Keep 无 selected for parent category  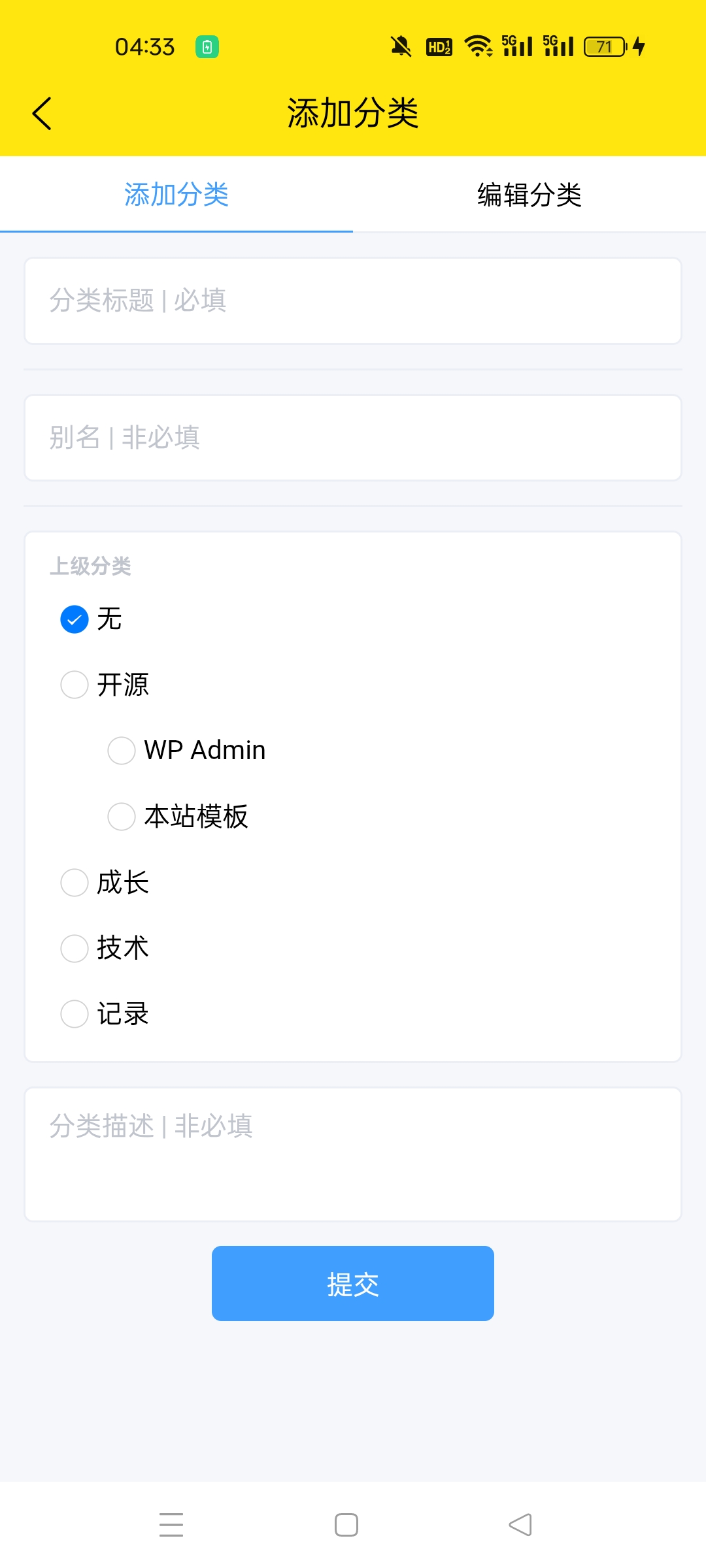(x=74, y=619)
